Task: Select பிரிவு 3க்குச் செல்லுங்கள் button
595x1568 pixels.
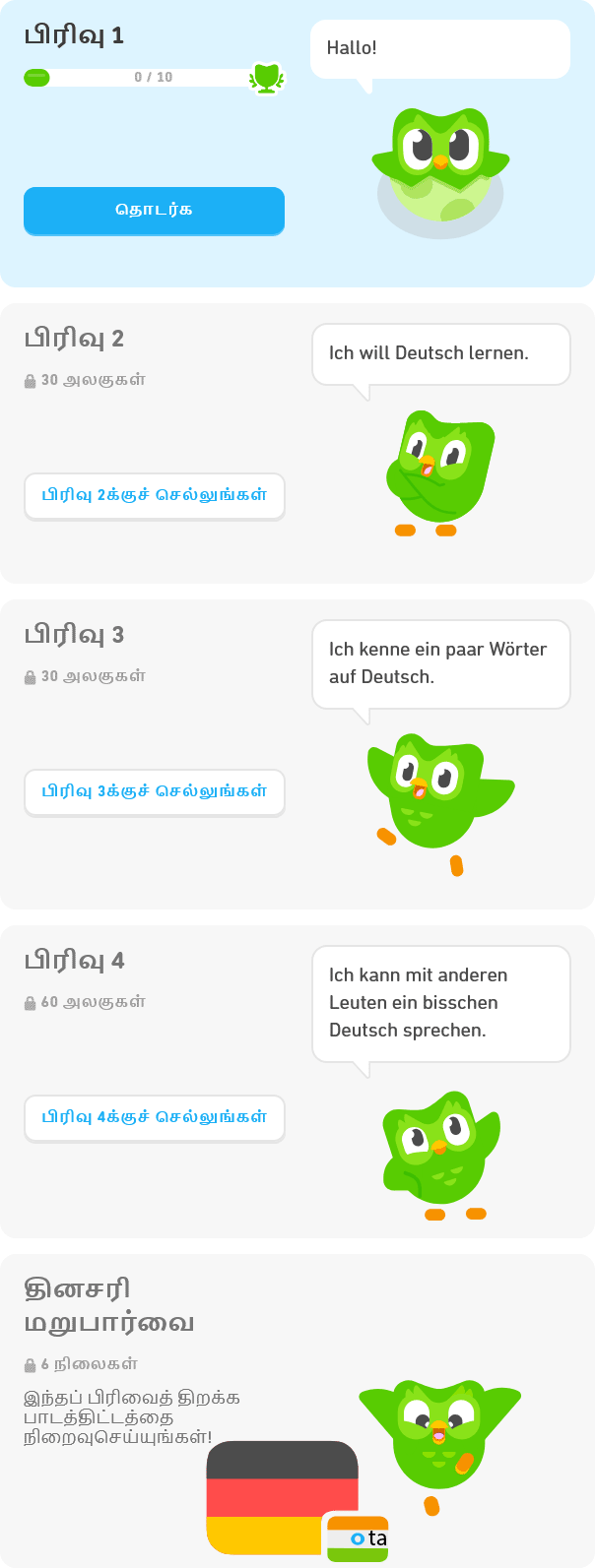Action: click(154, 791)
